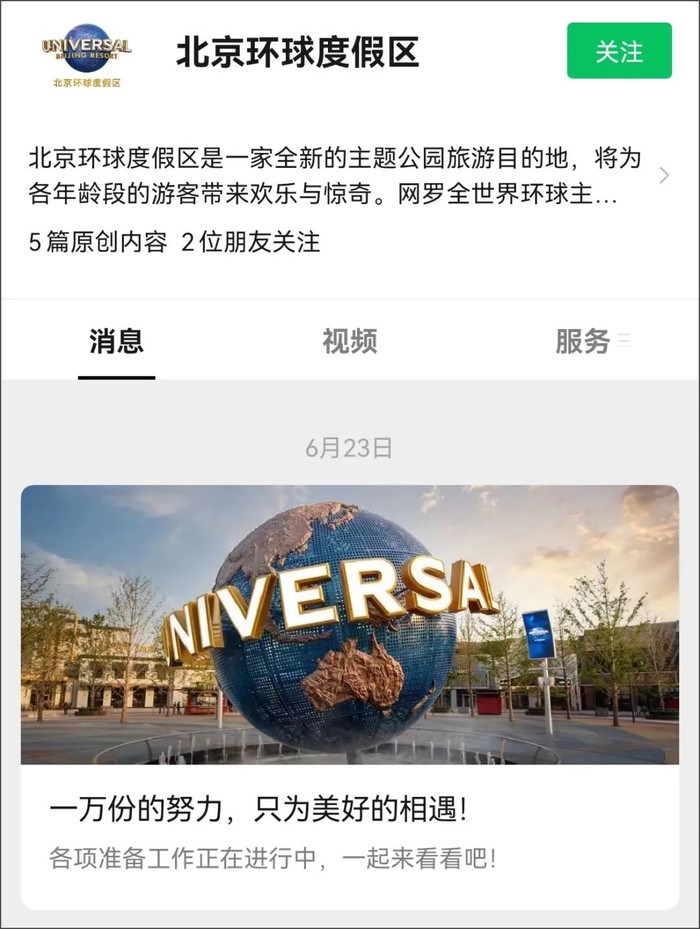
Task: Expand the account description chevron
Action: [x=663, y=175]
